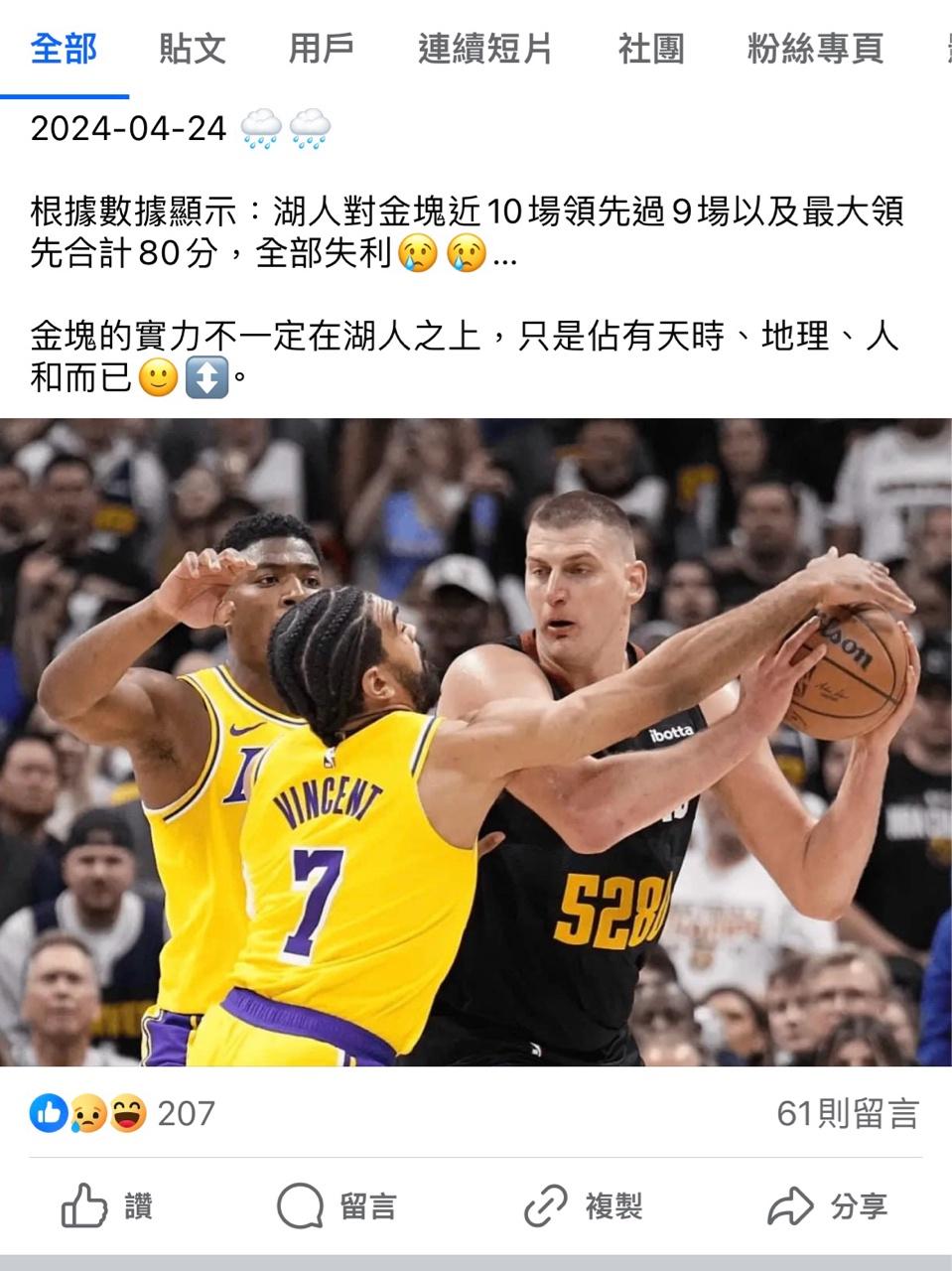Copy the post link with 複製

point(584,1207)
